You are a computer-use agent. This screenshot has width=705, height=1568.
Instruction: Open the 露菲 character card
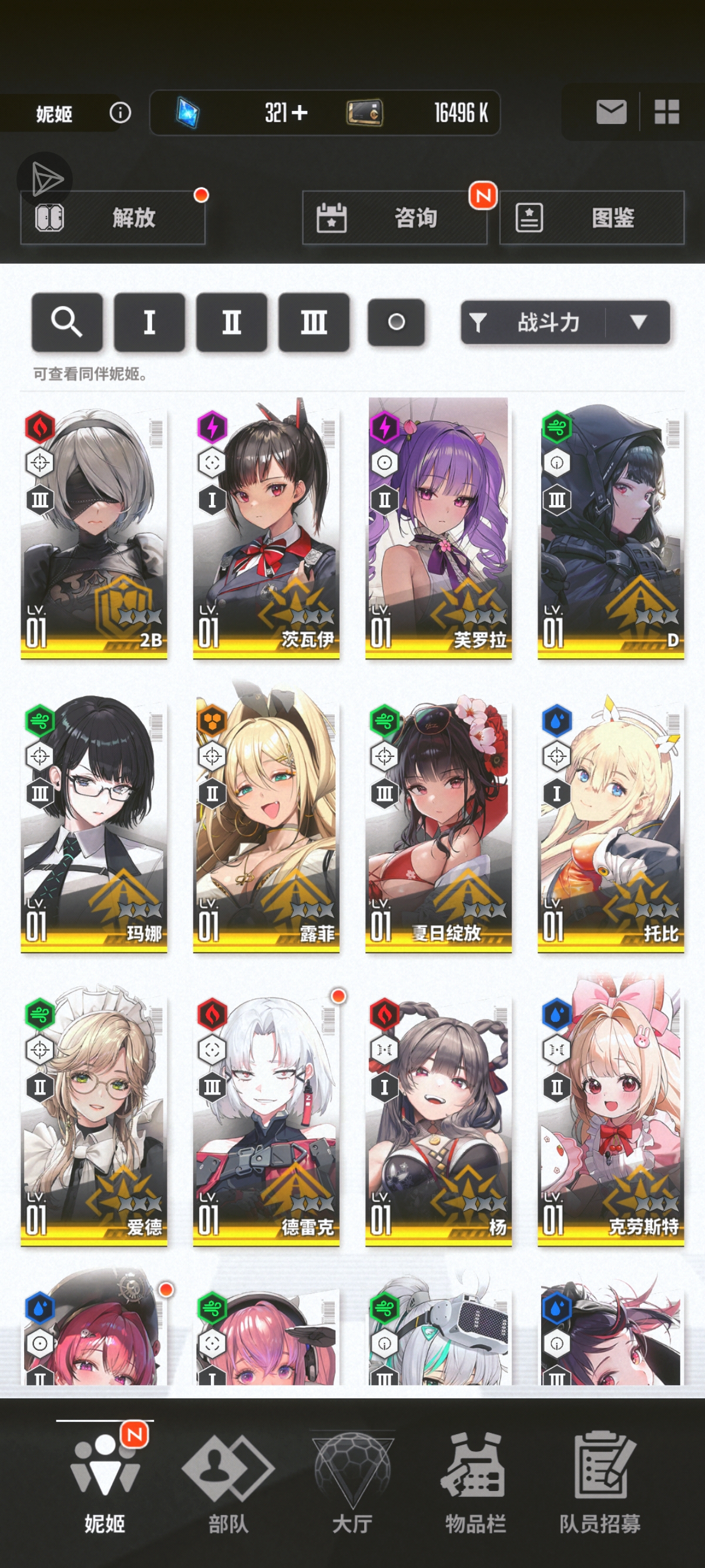pyautogui.click(x=266, y=823)
